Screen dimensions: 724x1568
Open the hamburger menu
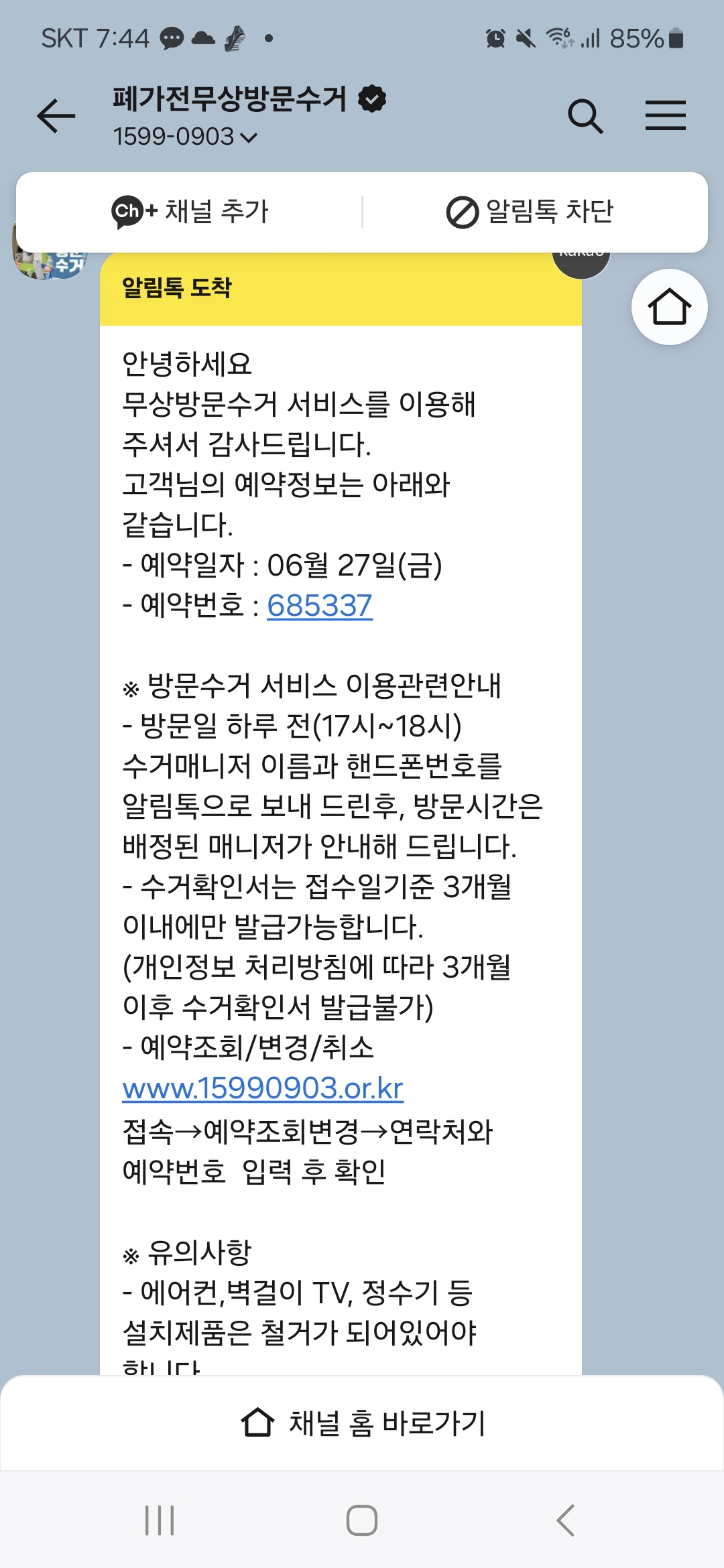point(665,116)
